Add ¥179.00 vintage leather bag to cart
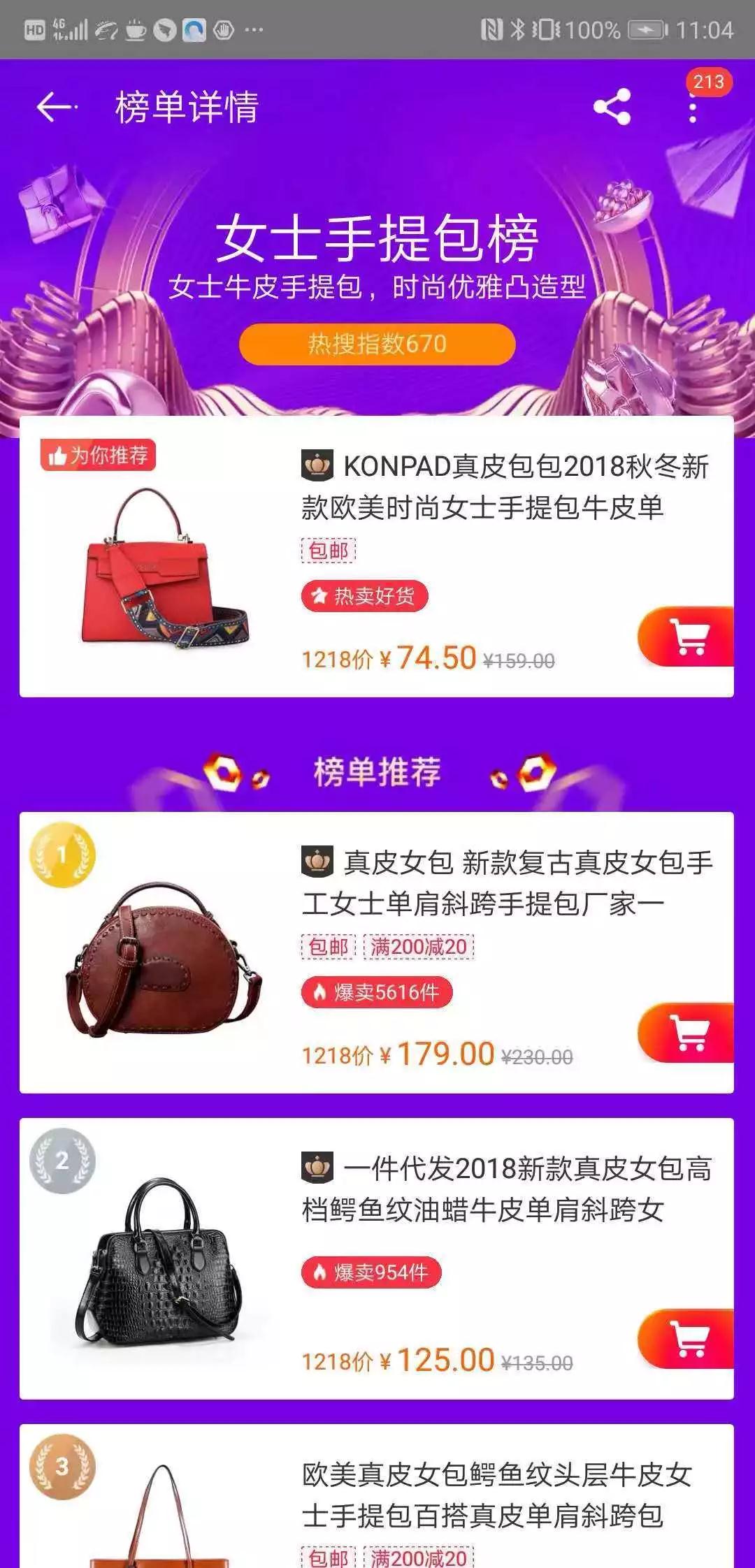This screenshot has height=1568, width=755. [689, 1033]
